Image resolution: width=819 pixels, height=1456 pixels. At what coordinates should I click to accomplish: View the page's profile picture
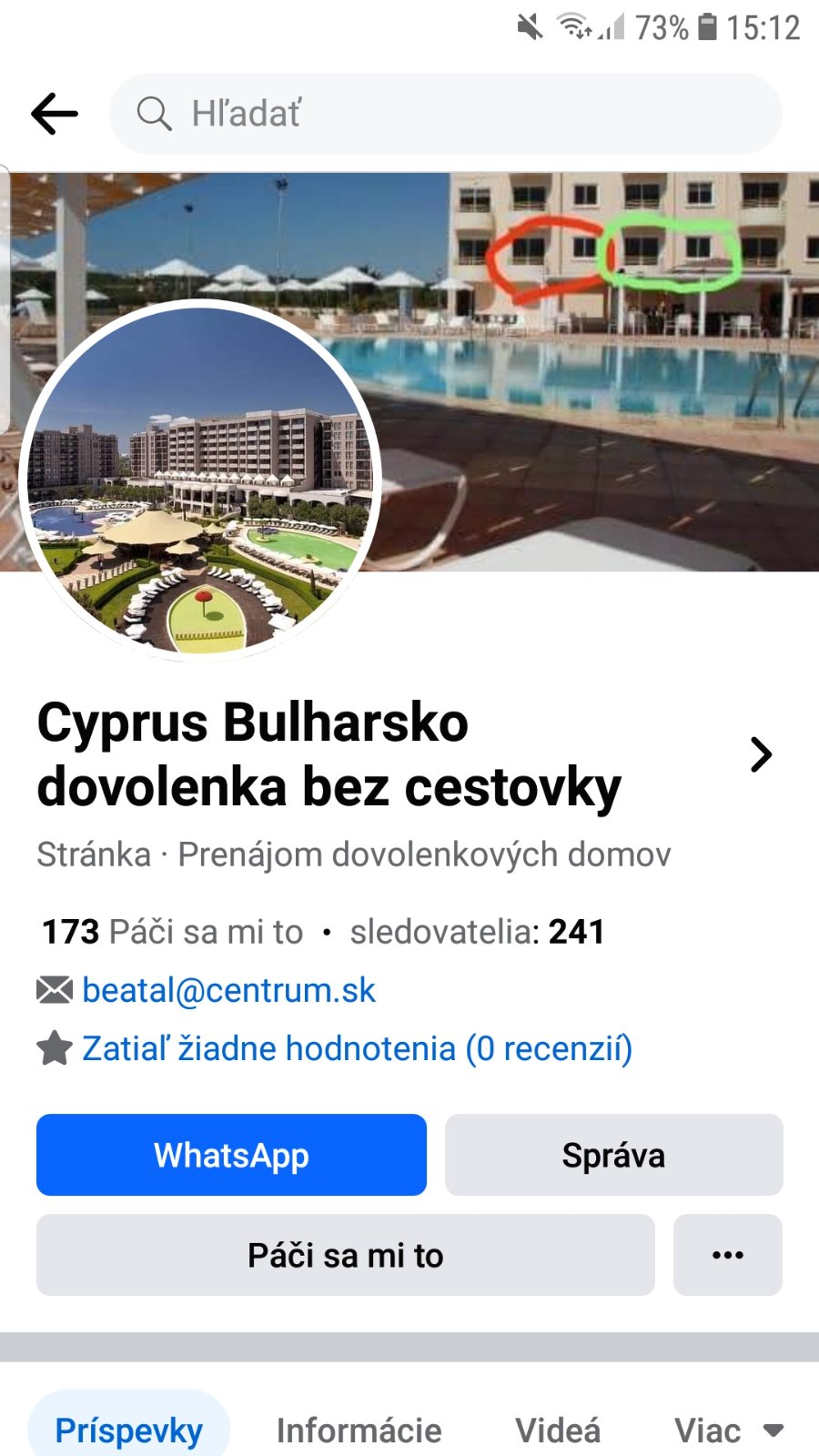click(x=200, y=480)
